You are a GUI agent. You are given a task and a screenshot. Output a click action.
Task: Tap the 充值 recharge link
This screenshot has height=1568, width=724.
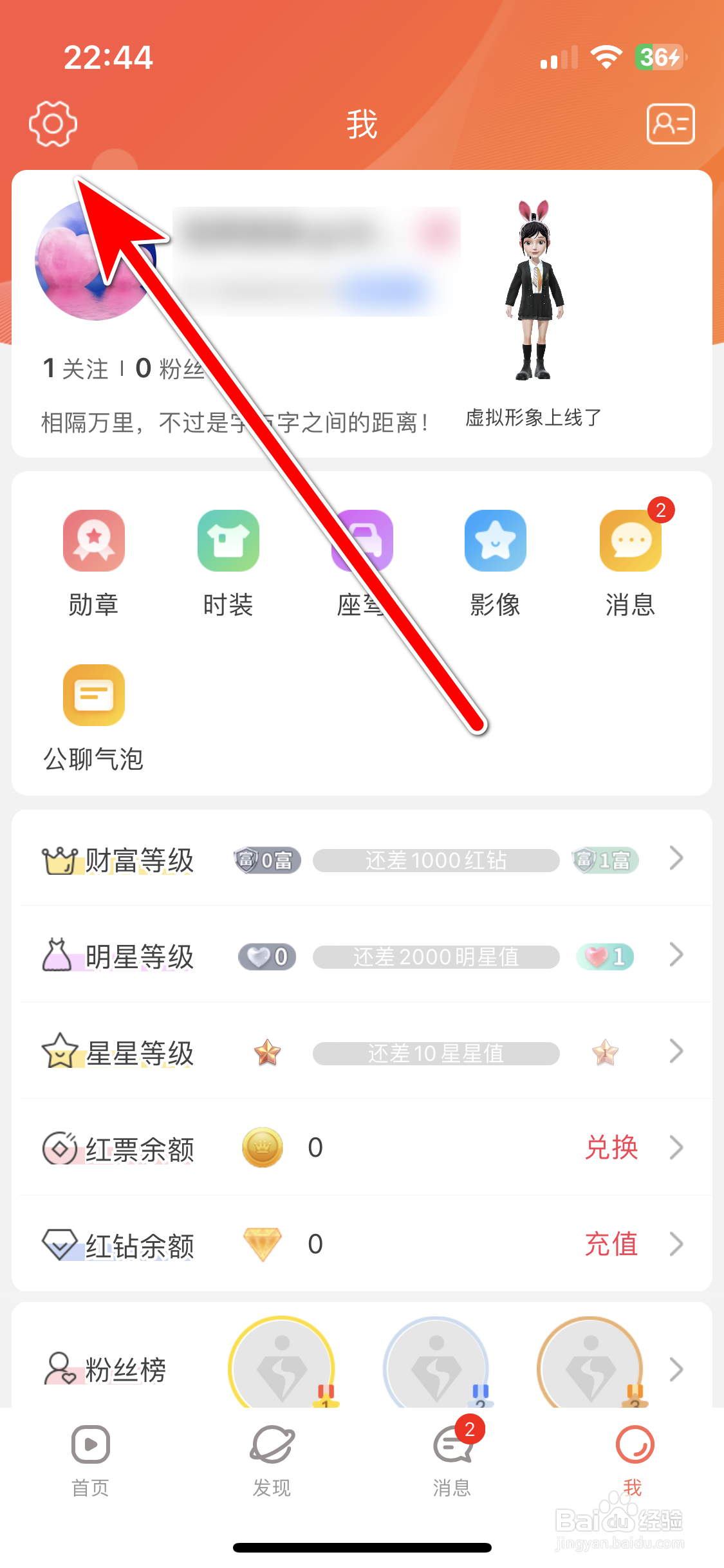611,1244
